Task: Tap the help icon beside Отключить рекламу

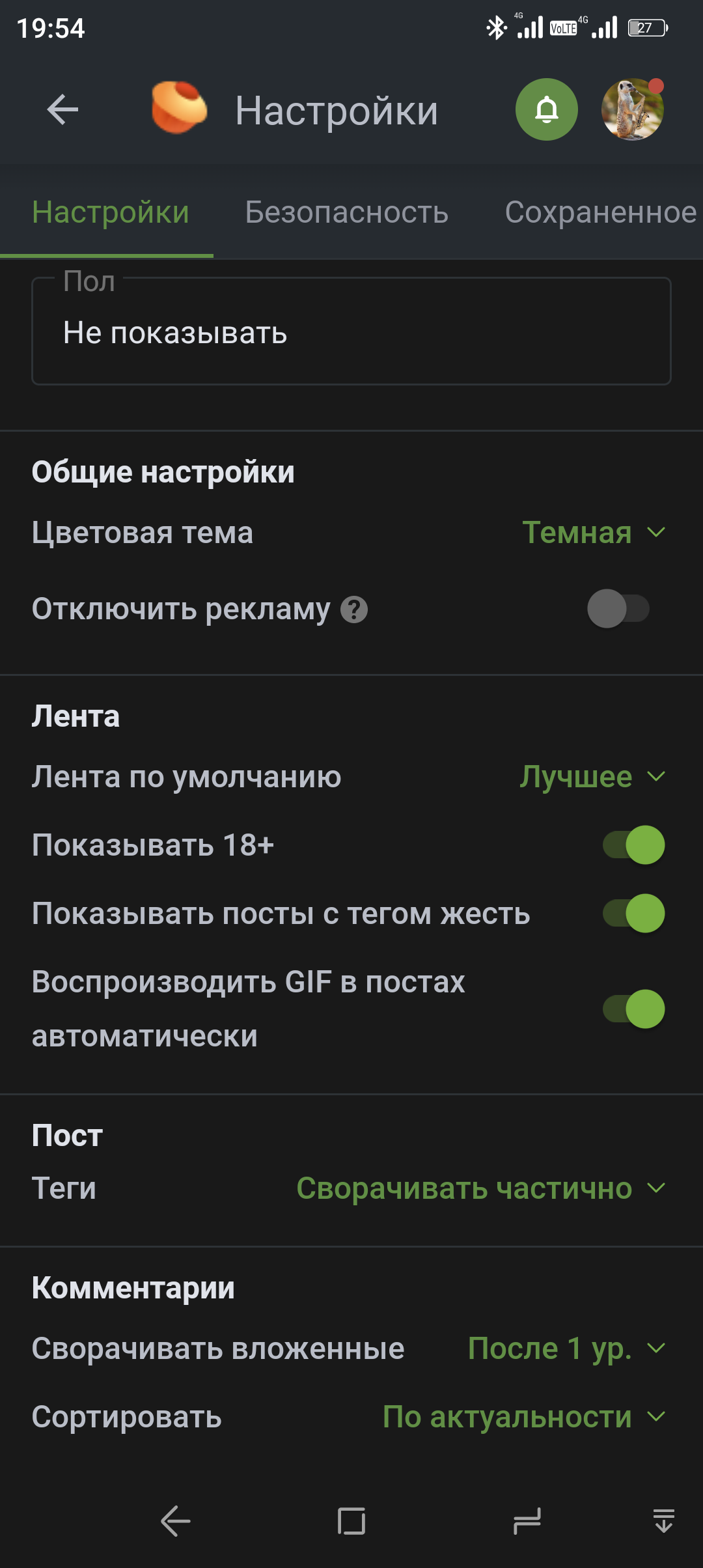Action: pos(355,609)
